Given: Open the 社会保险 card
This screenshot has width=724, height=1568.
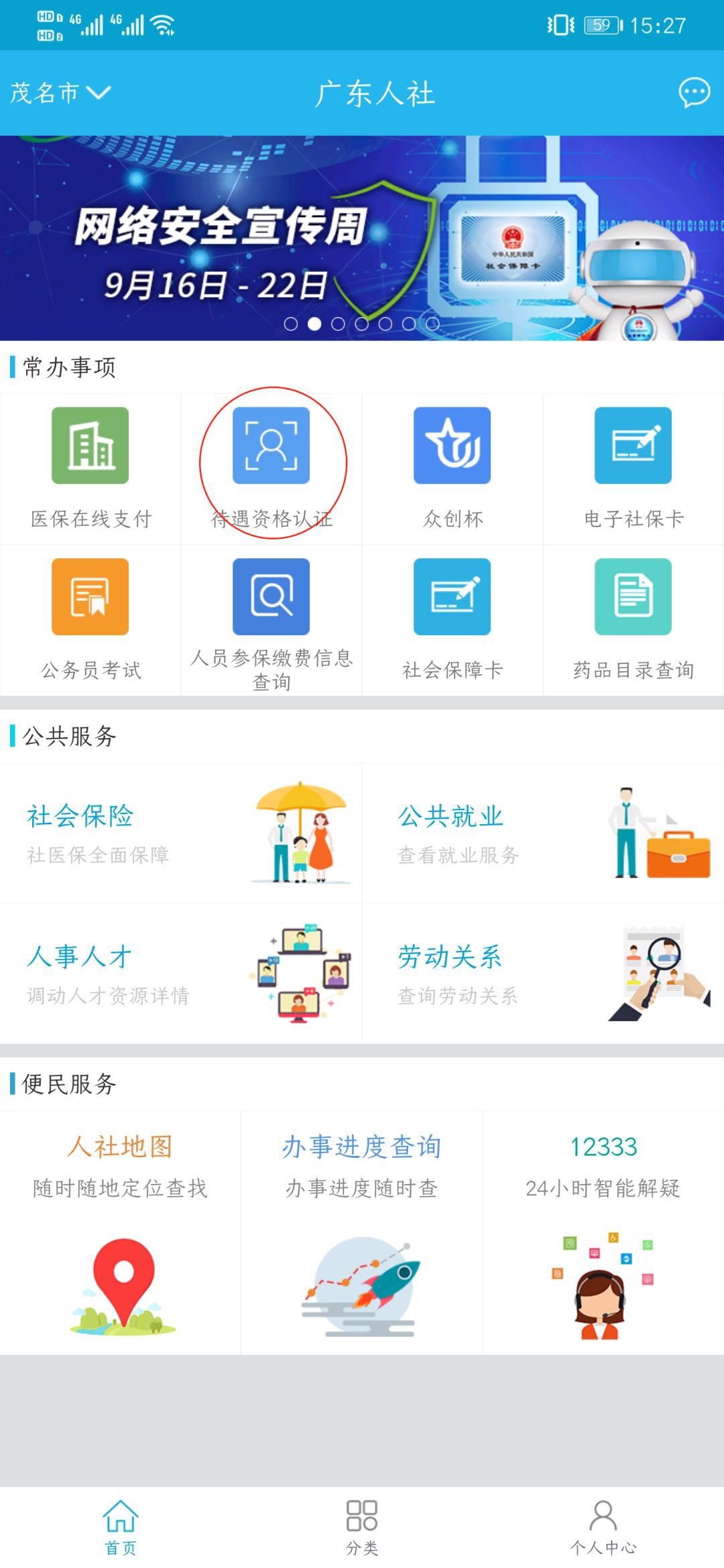Looking at the screenshot, I should click(x=181, y=833).
